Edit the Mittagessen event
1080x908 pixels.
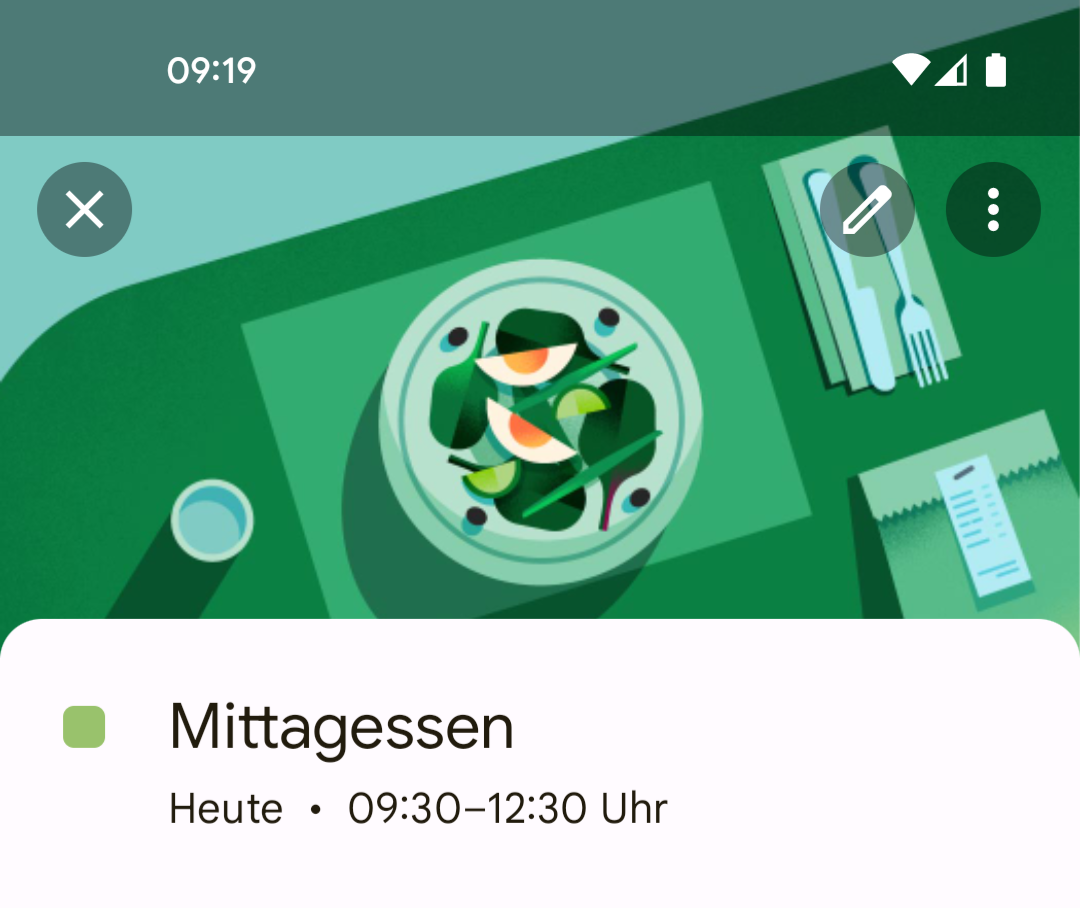coord(867,210)
